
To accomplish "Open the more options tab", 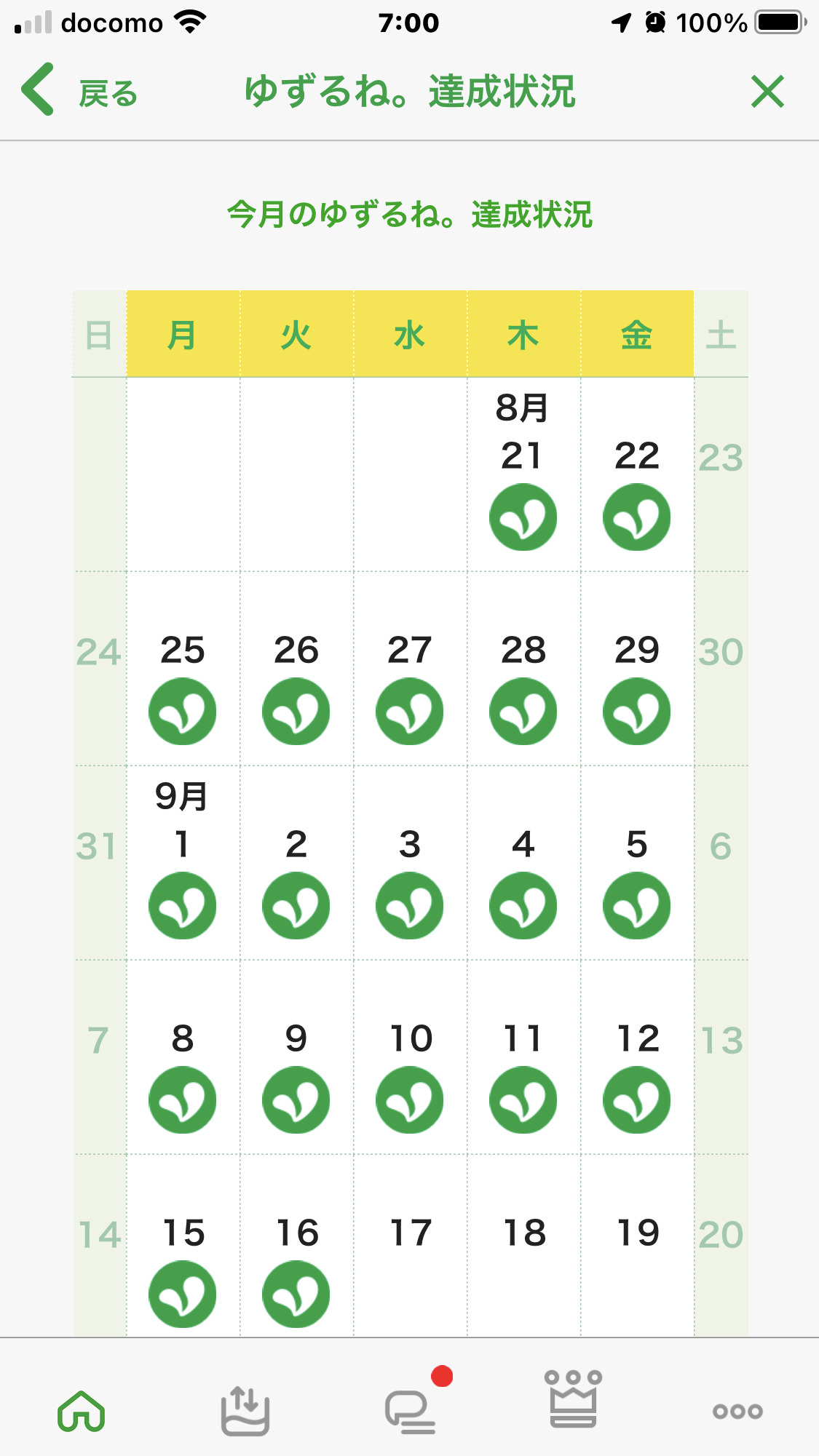I will 737,1412.
